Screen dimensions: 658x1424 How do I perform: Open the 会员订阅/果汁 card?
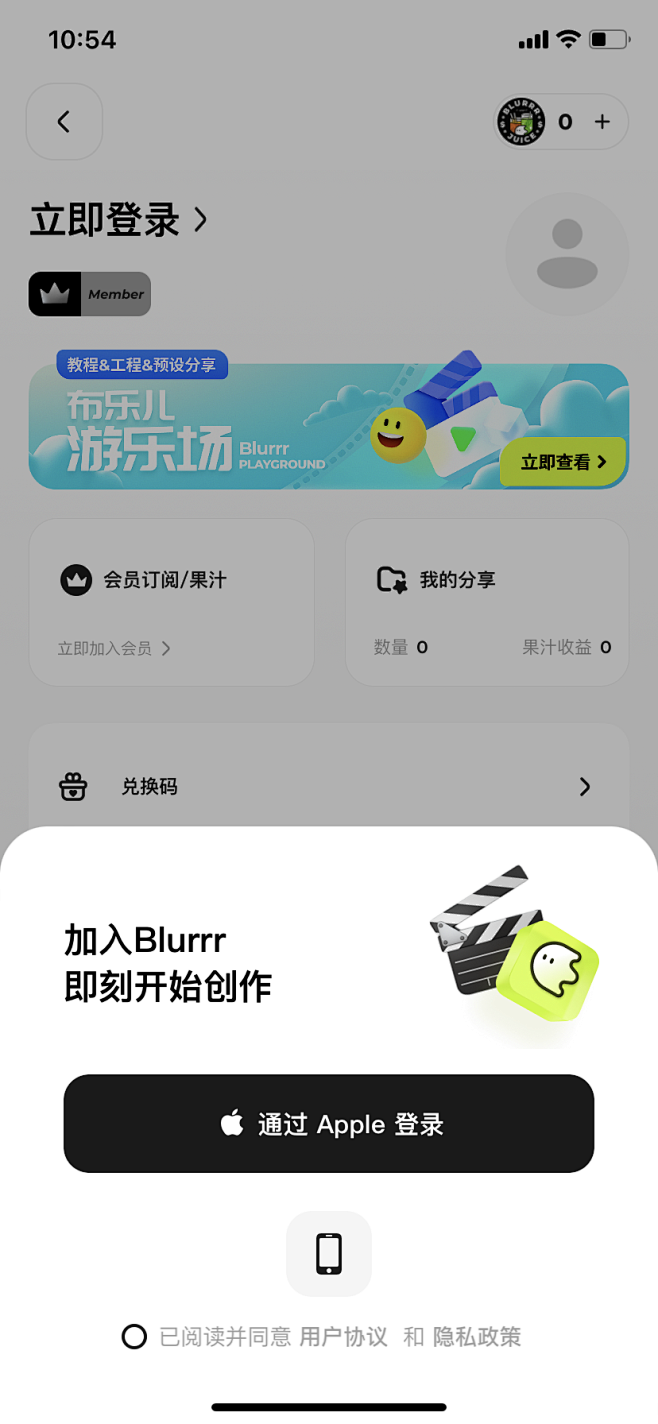(x=171, y=602)
